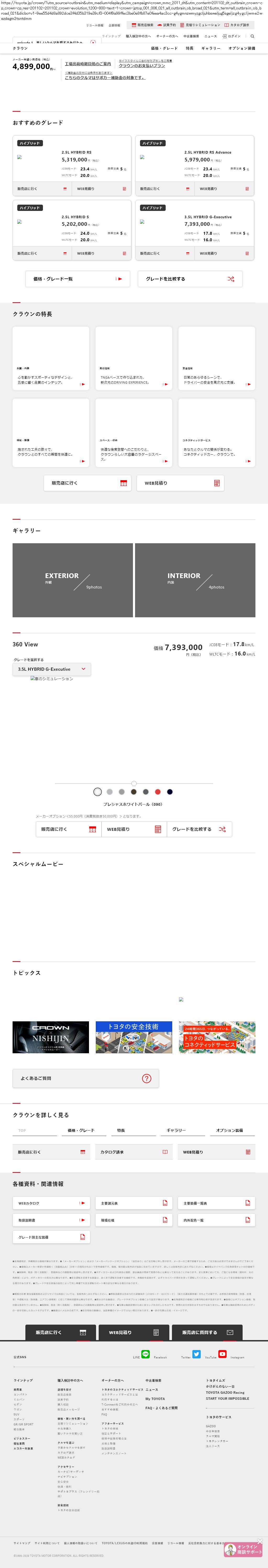Open the よくあるご質問 FAQ button
The width and height of the screenshot is (268, 1568).
click(85, 1078)
